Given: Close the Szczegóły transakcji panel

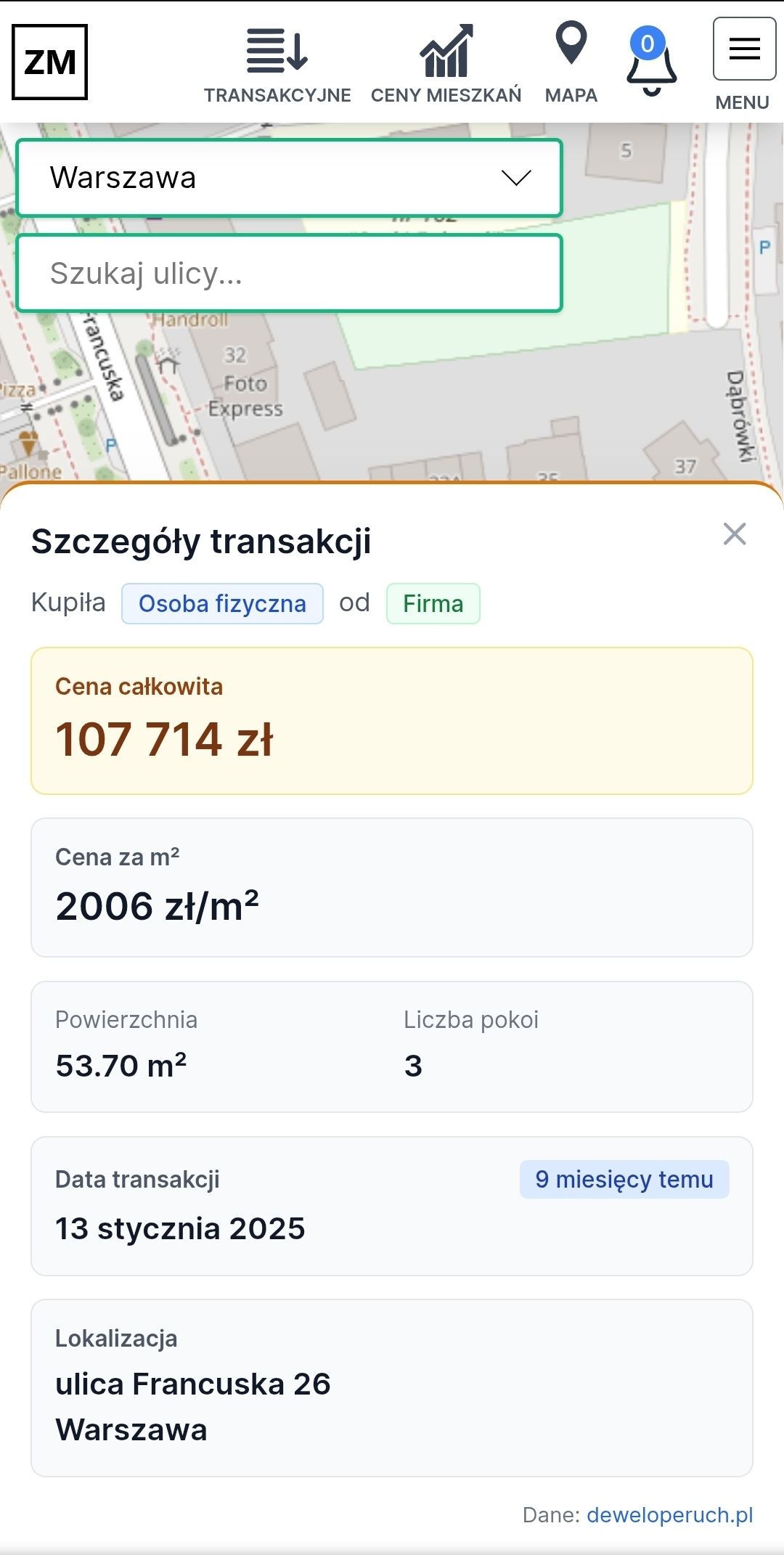Looking at the screenshot, I should 735,534.
